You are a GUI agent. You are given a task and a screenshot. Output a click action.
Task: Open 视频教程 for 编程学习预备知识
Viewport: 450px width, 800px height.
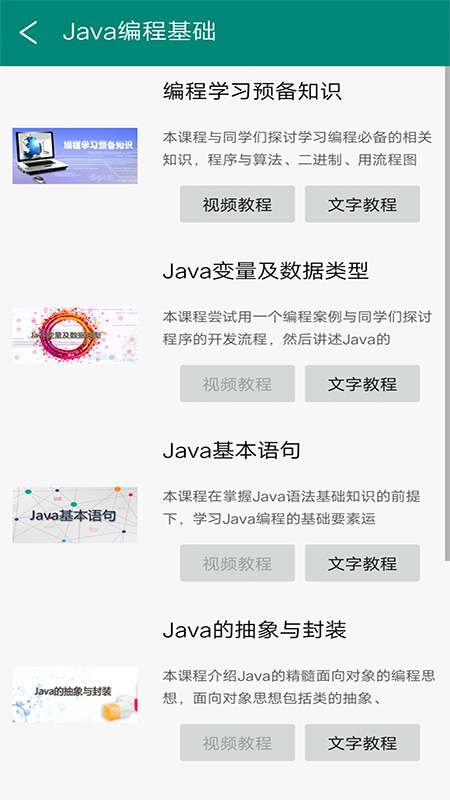coord(237,204)
